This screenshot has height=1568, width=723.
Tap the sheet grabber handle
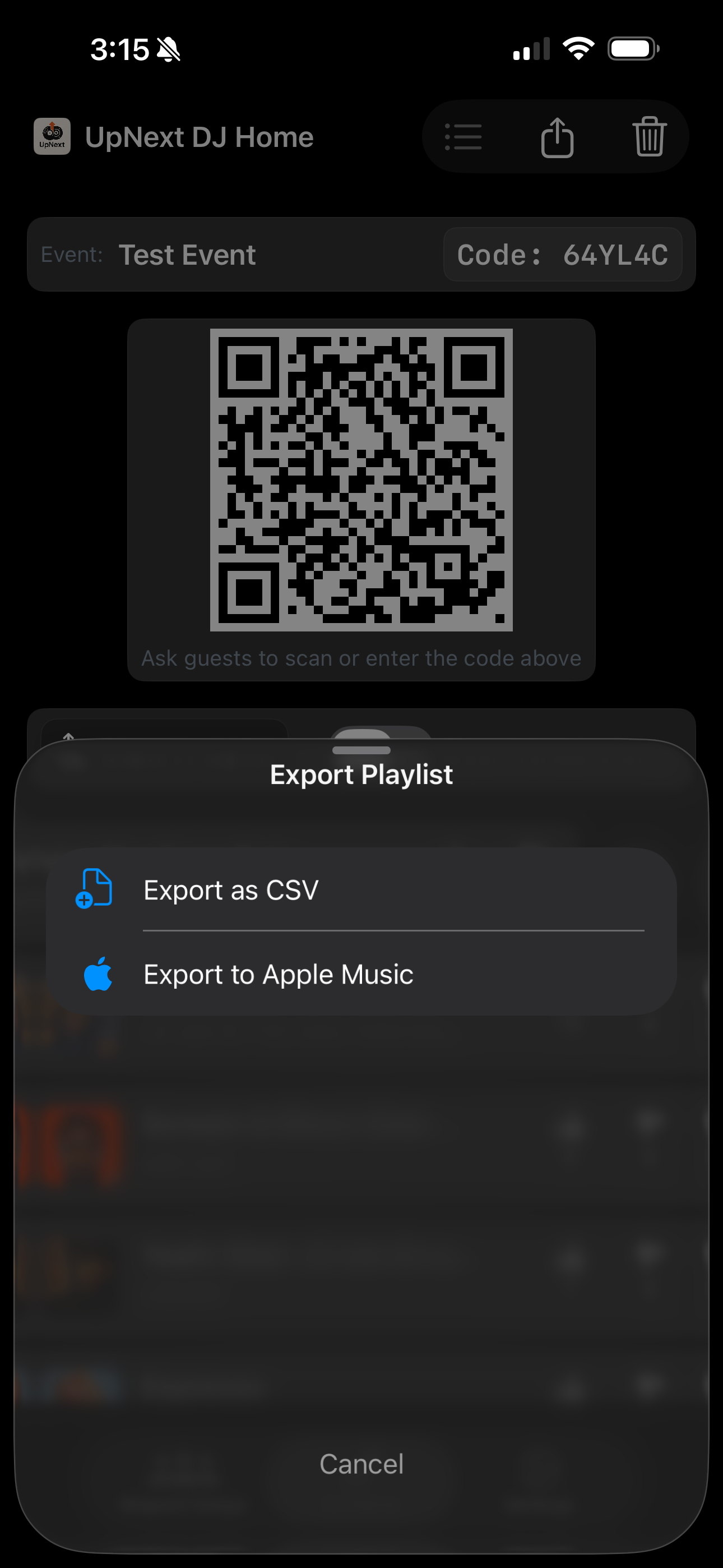[x=361, y=750]
